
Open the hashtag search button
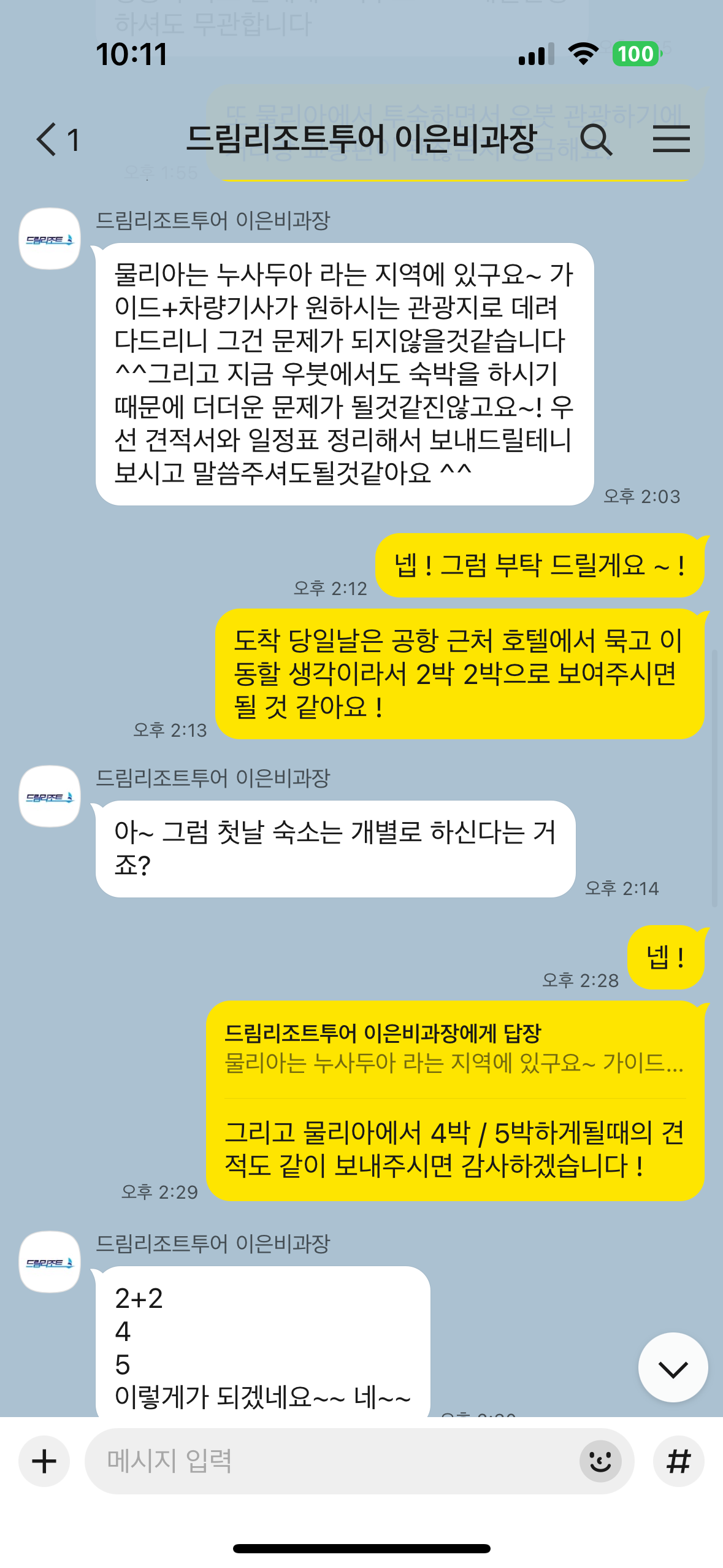pyautogui.click(x=678, y=1461)
